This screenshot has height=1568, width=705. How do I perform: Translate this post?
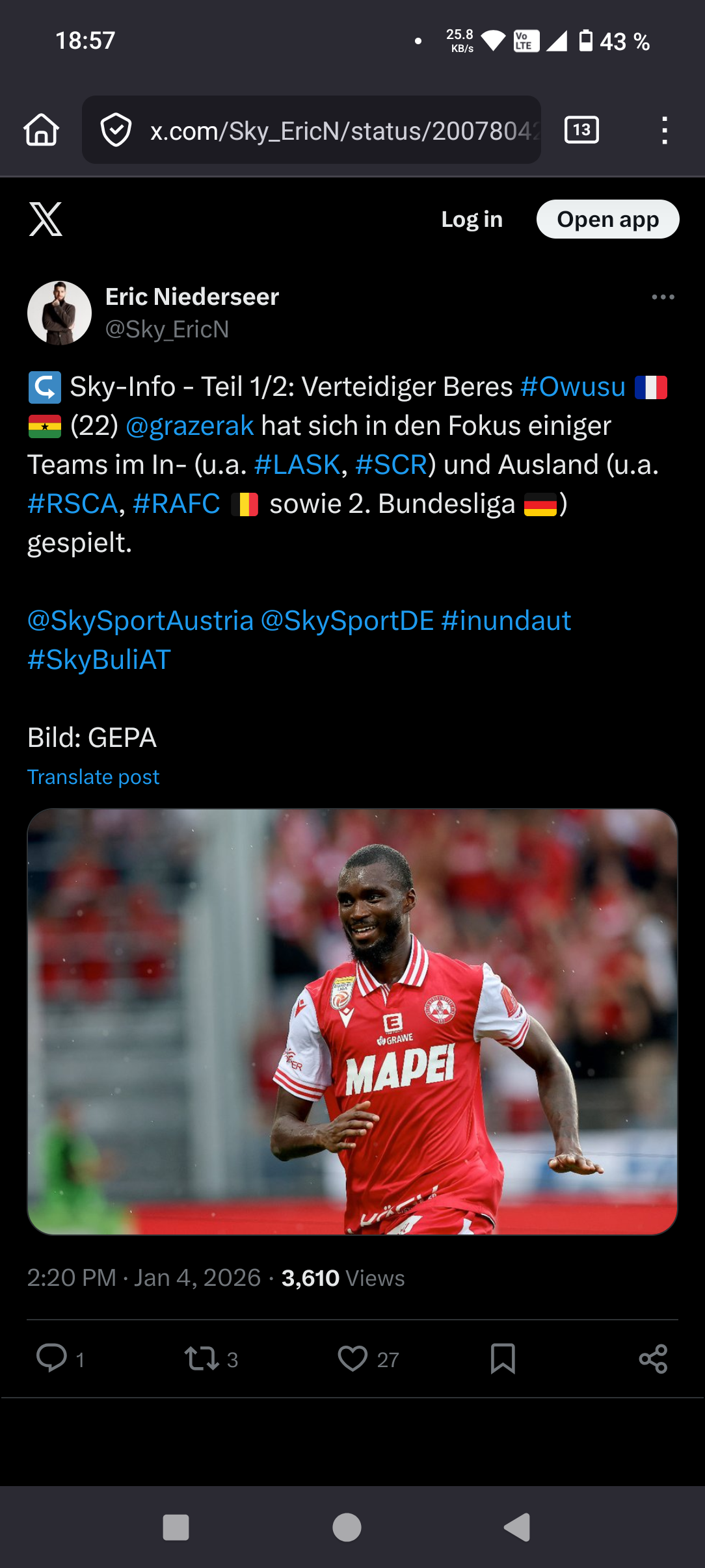(93, 777)
